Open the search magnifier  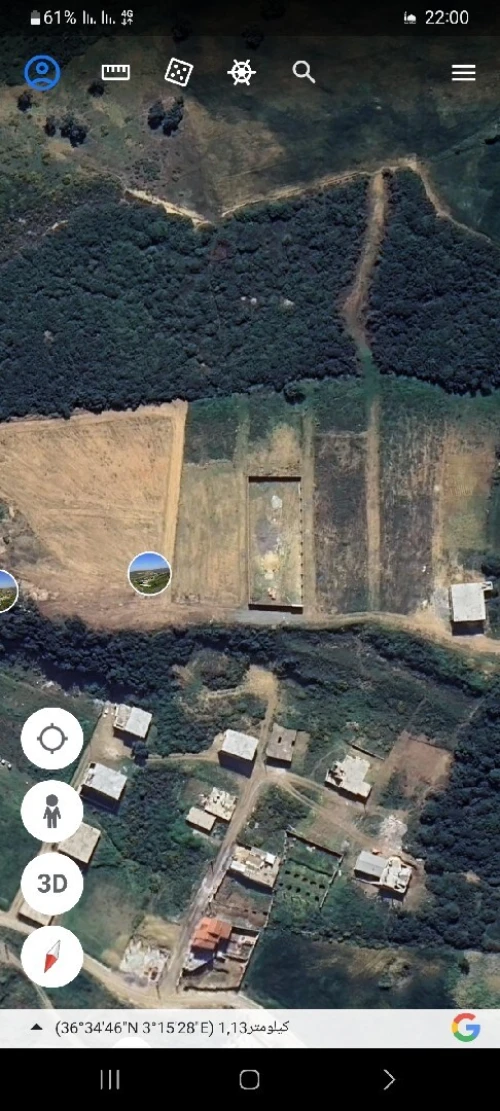[x=304, y=72]
